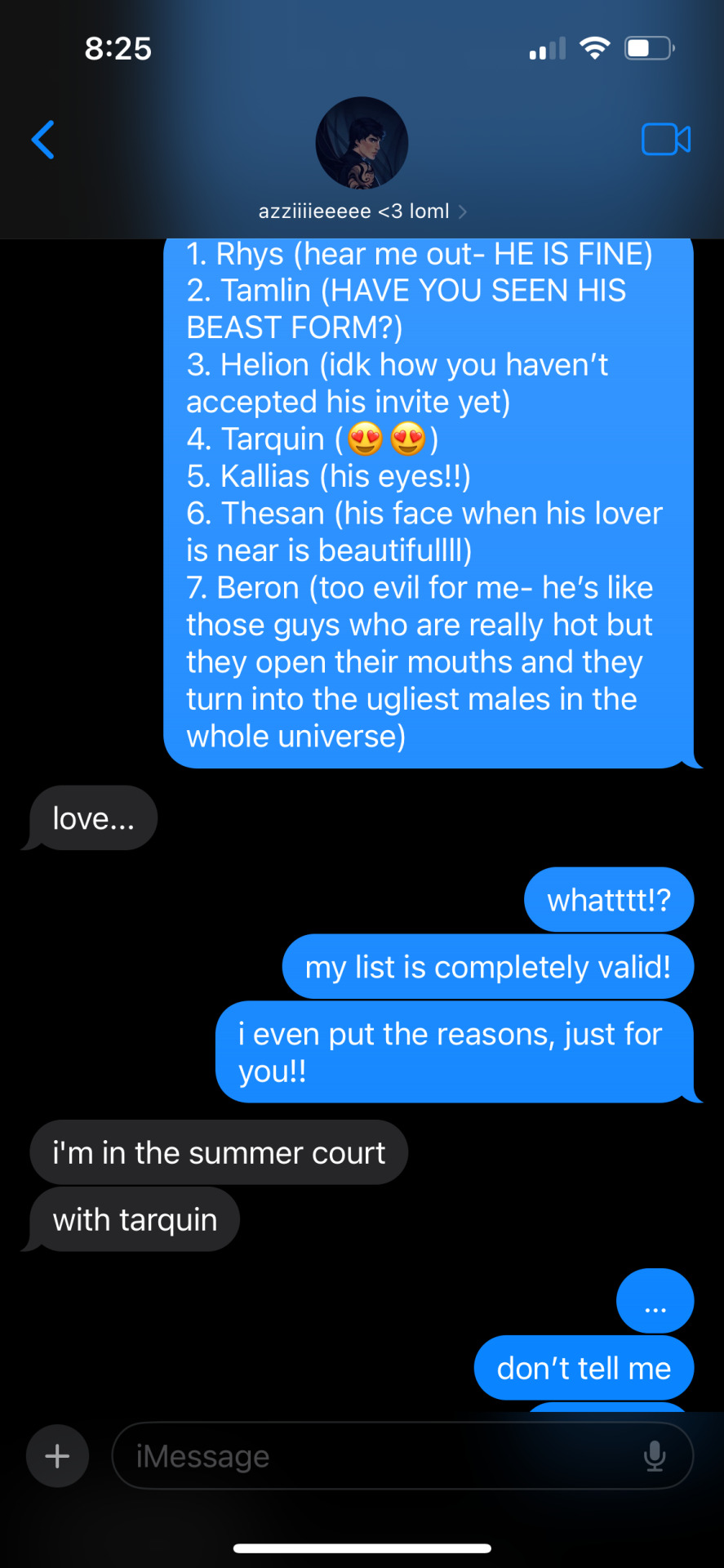Screen dimensions: 724x1568
Task: Open the plus attachments menu
Action: click(x=57, y=1456)
